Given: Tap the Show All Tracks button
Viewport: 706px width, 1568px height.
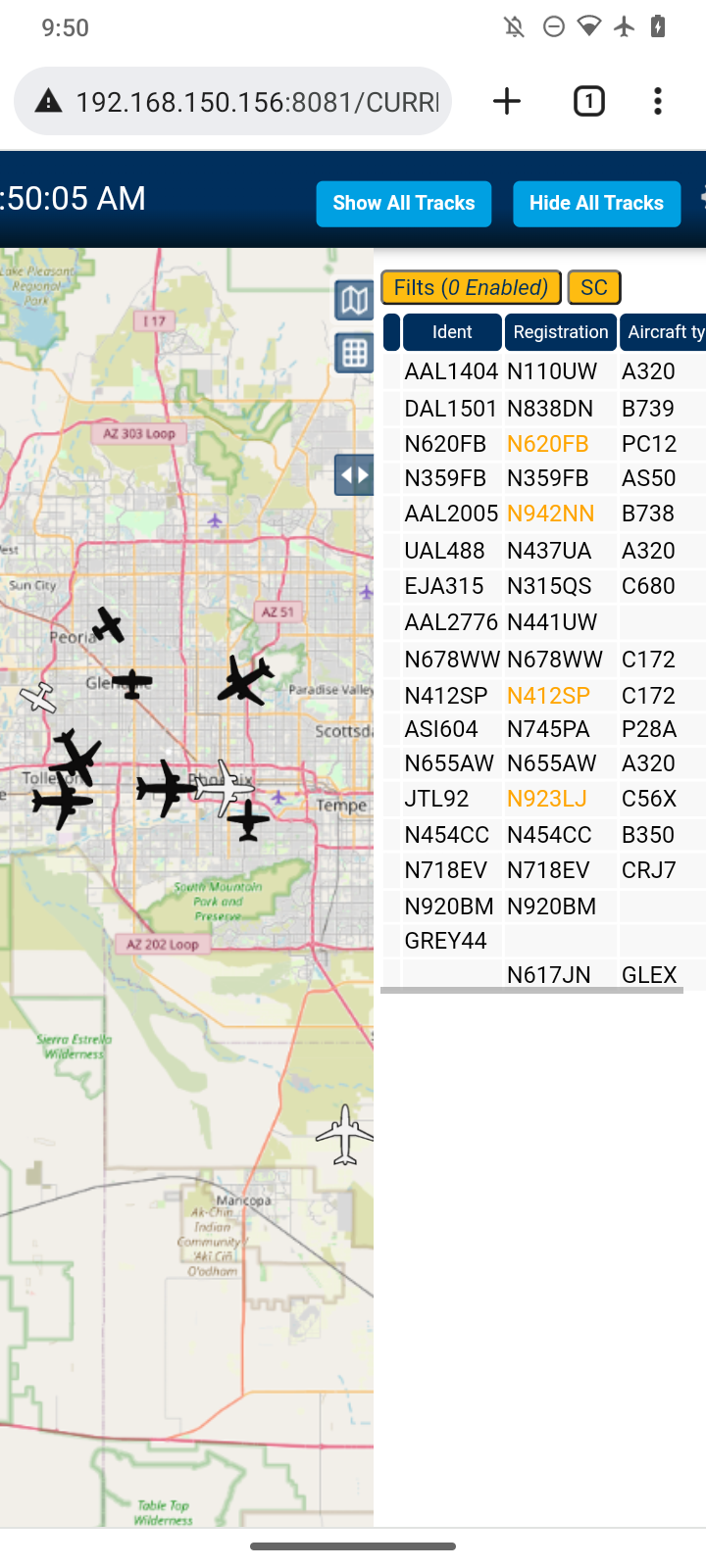Looking at the screenshot, I should coord(403,203).
